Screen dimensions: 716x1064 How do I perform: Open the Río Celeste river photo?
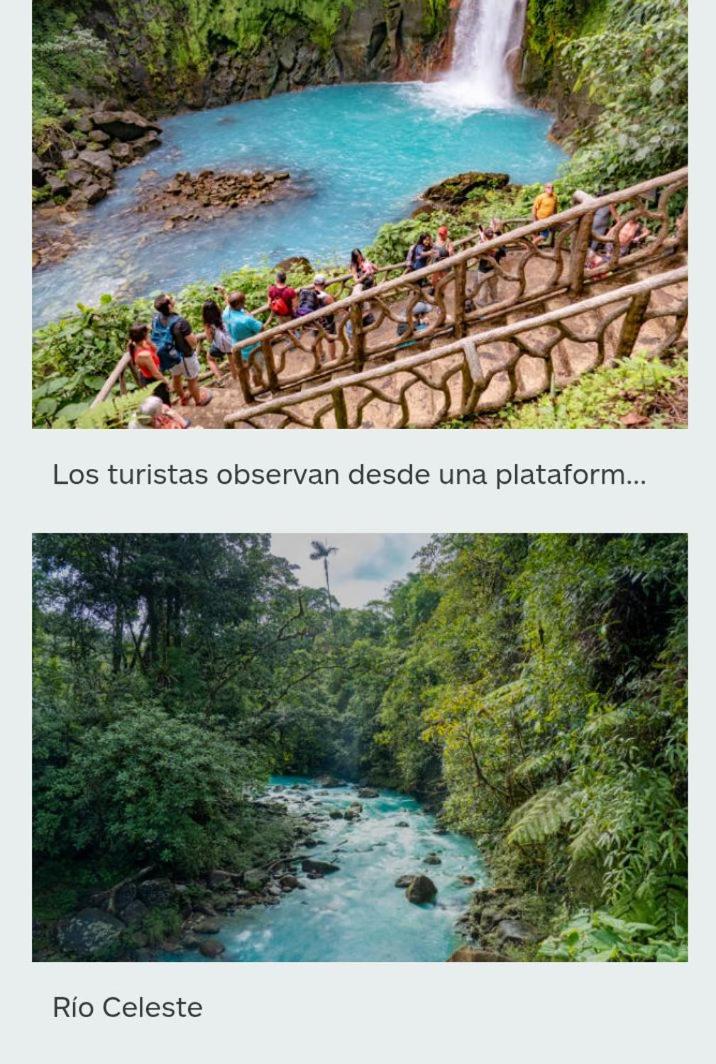click(359, 747)
